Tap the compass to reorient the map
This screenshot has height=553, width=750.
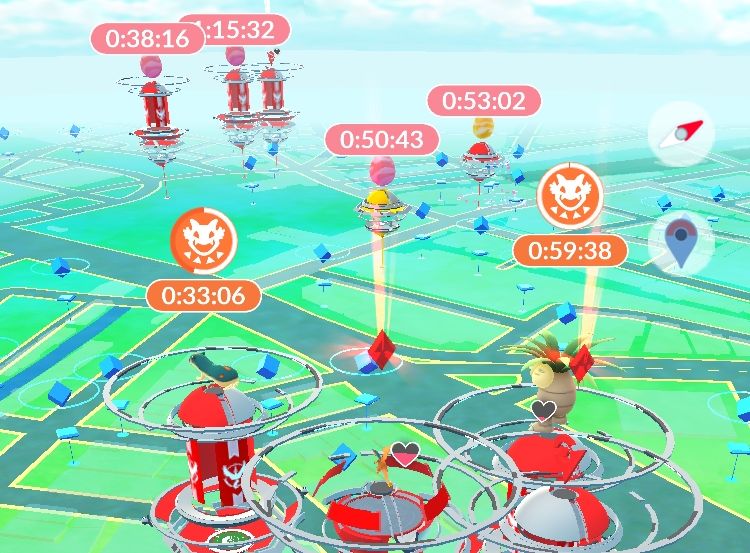682,132
